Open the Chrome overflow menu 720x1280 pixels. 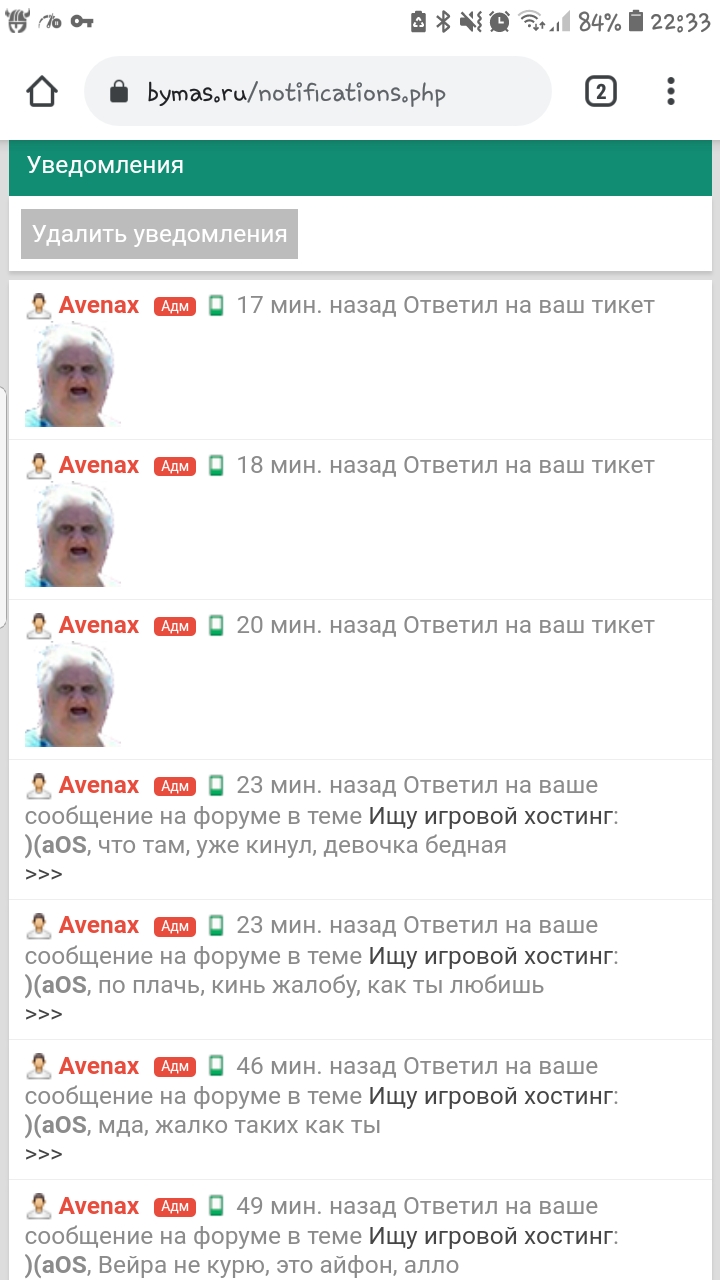pos(670,93)
